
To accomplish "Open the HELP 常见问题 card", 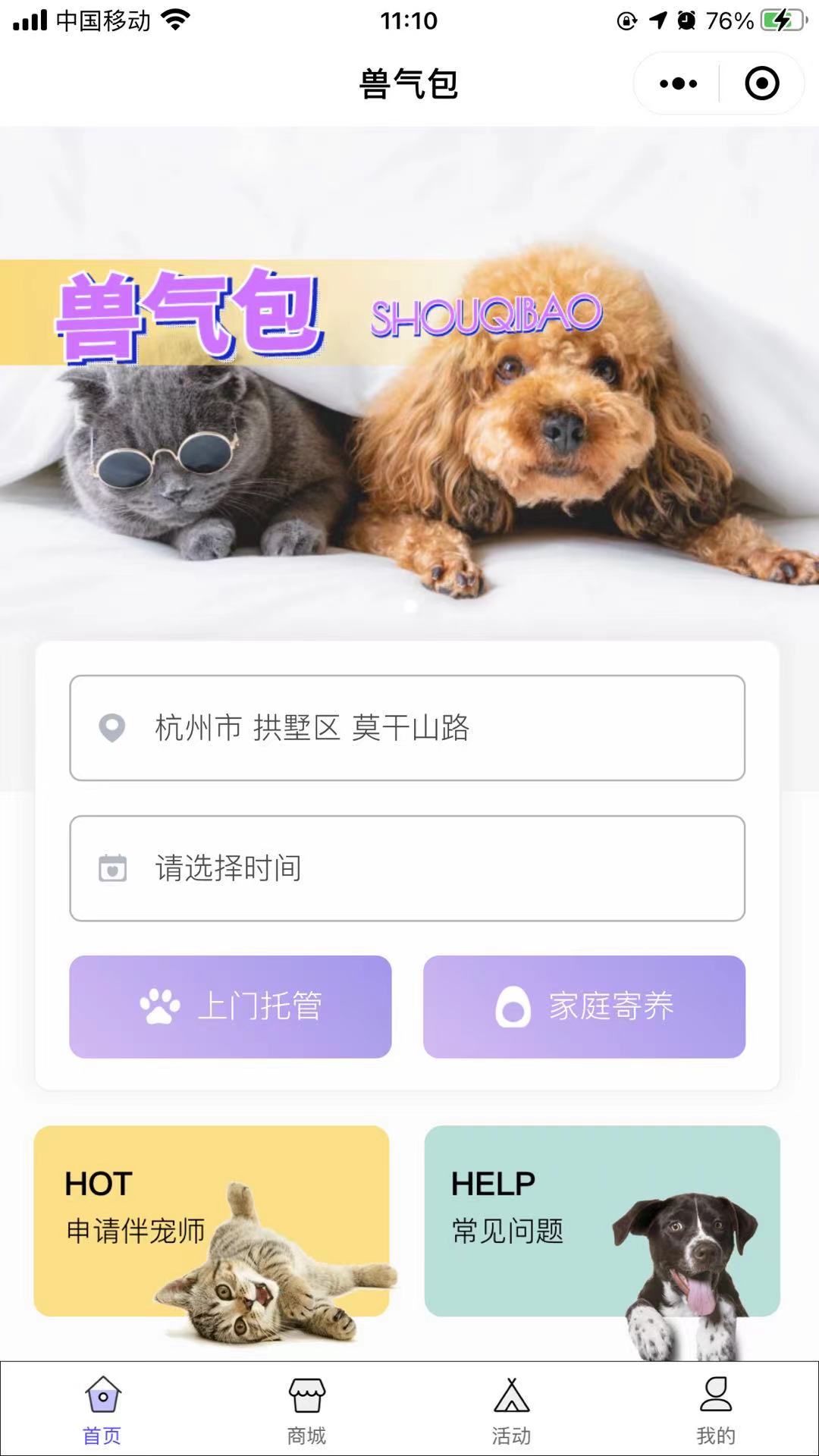I will pyautogui.click(x=602, y=1221).
